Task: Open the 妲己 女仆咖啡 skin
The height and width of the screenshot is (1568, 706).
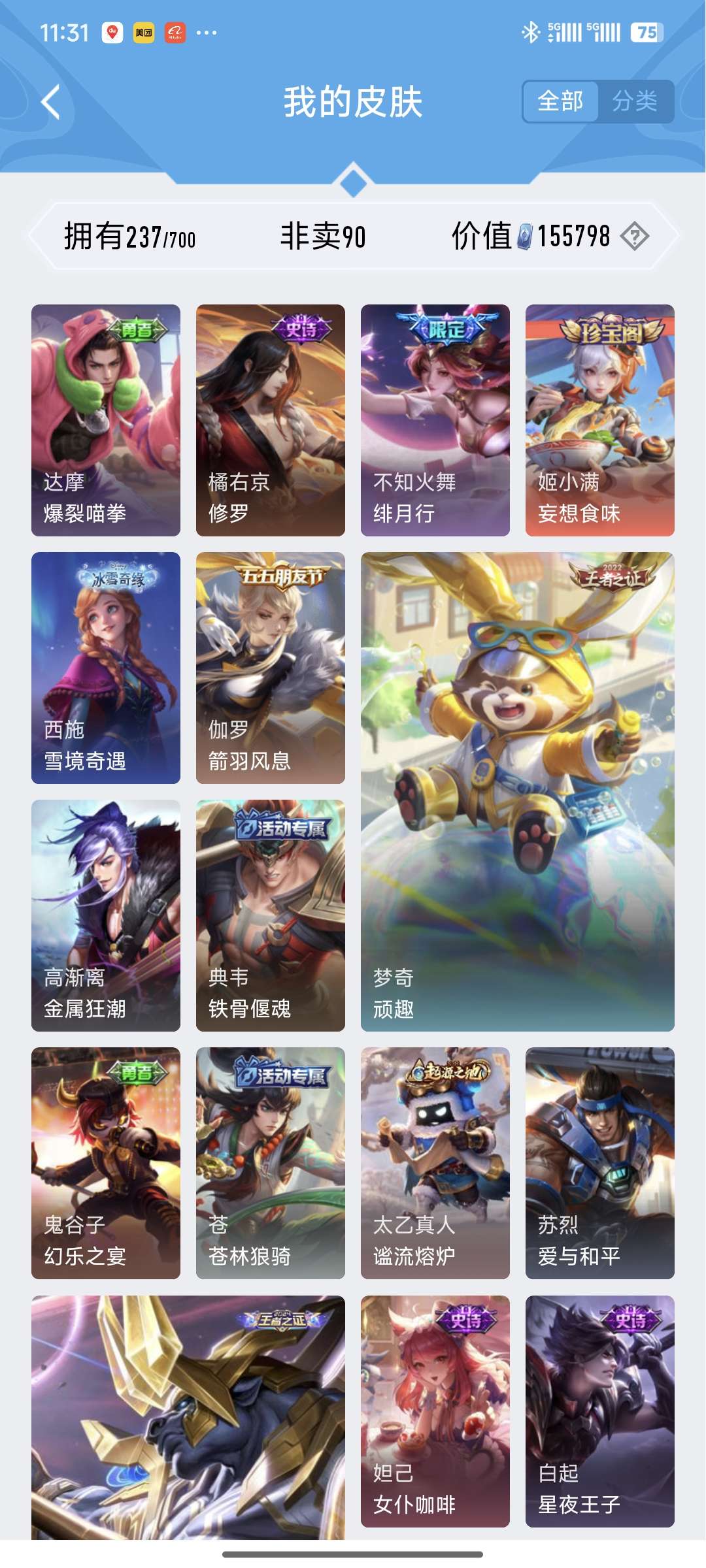Action: (x=435, y=1411)
